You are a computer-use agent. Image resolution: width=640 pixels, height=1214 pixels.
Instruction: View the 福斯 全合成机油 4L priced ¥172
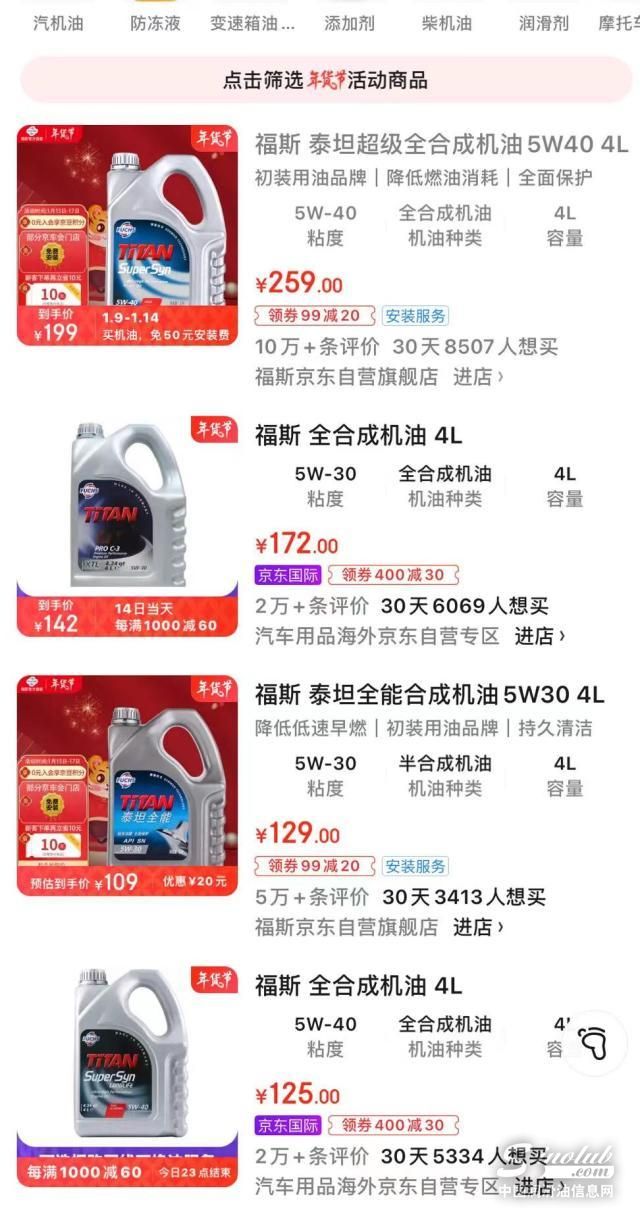click(x=358, y=435)
